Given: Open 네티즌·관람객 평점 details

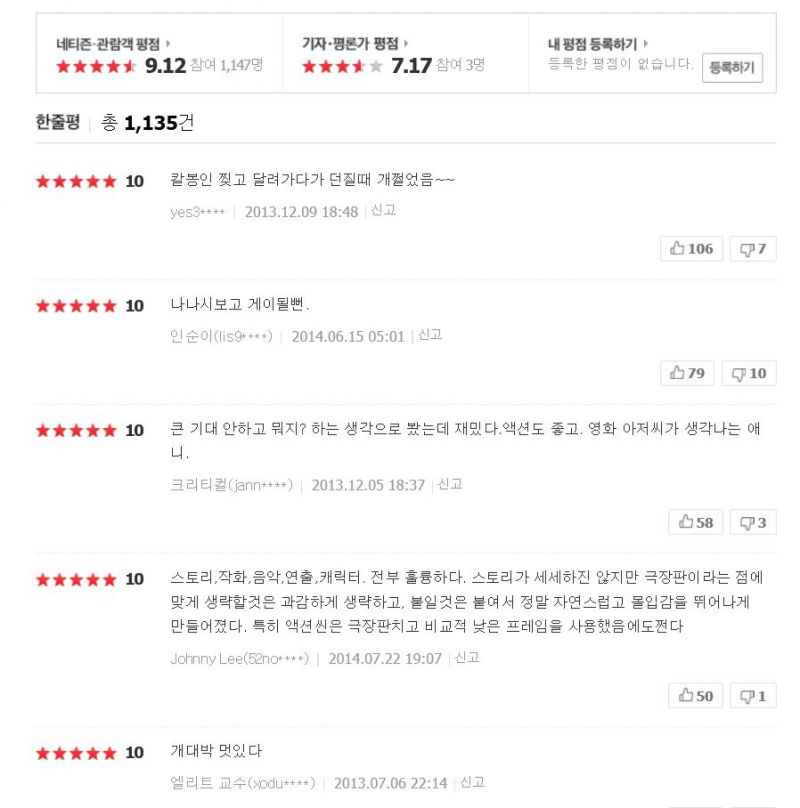Looking at the screenshot, I should [x=112, y=44].
